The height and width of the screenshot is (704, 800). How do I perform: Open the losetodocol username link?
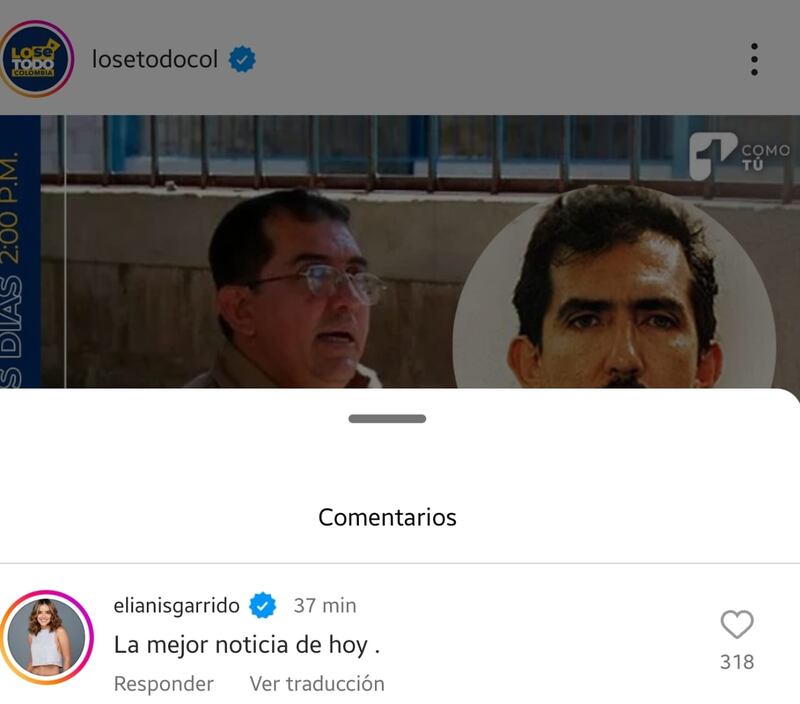(154, 59)
